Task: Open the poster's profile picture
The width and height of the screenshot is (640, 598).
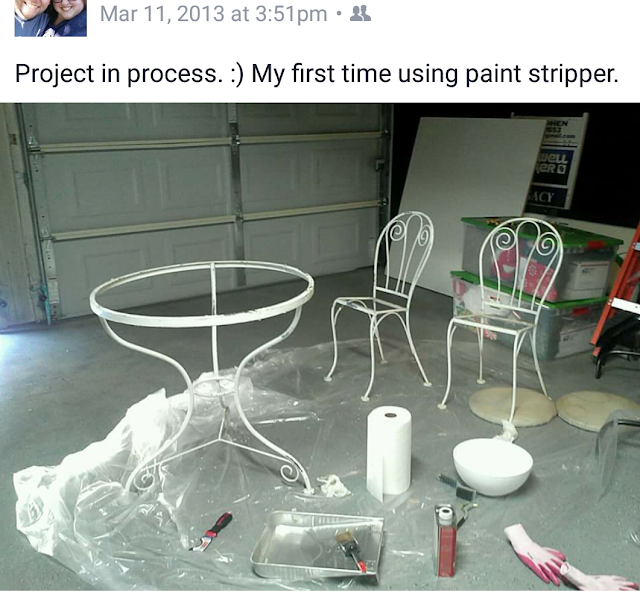Action: pyautogui.click(x=50, y=17)
